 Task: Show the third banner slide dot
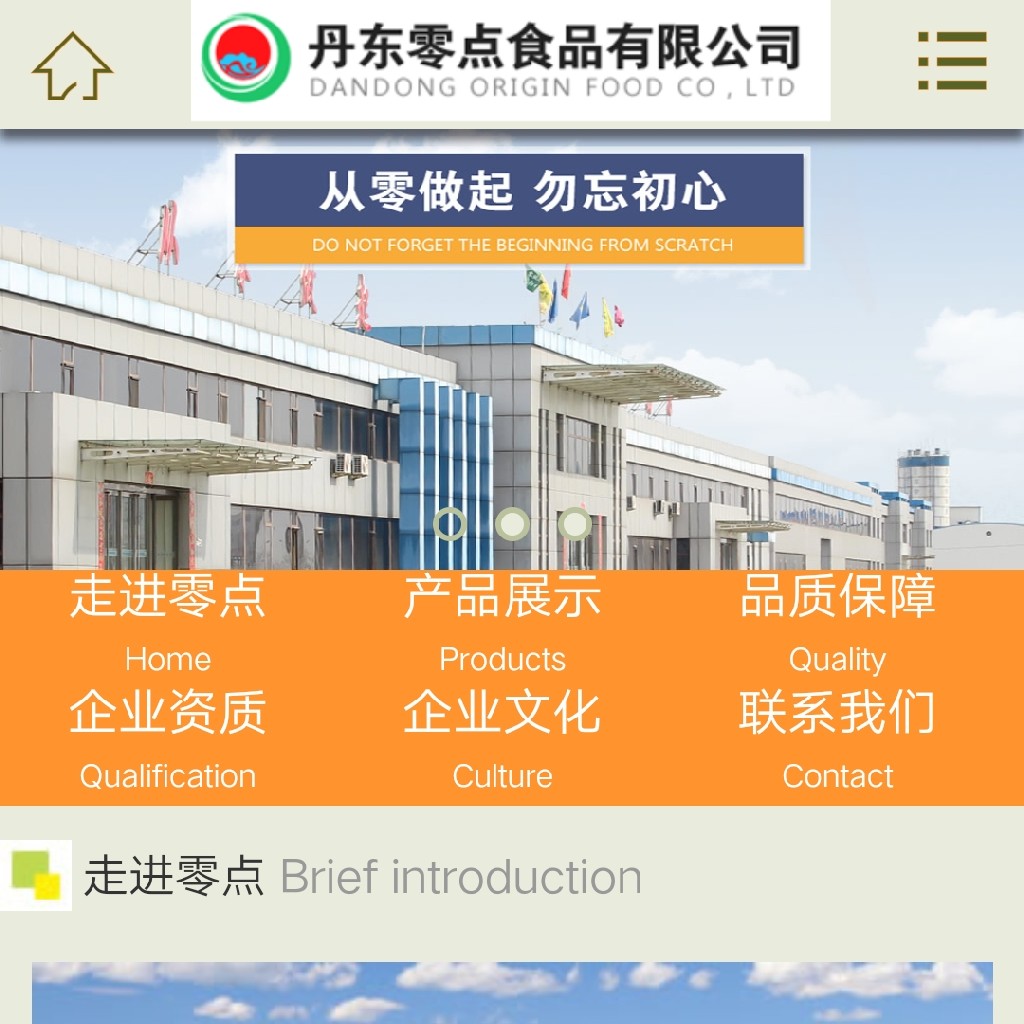(575, 524)
